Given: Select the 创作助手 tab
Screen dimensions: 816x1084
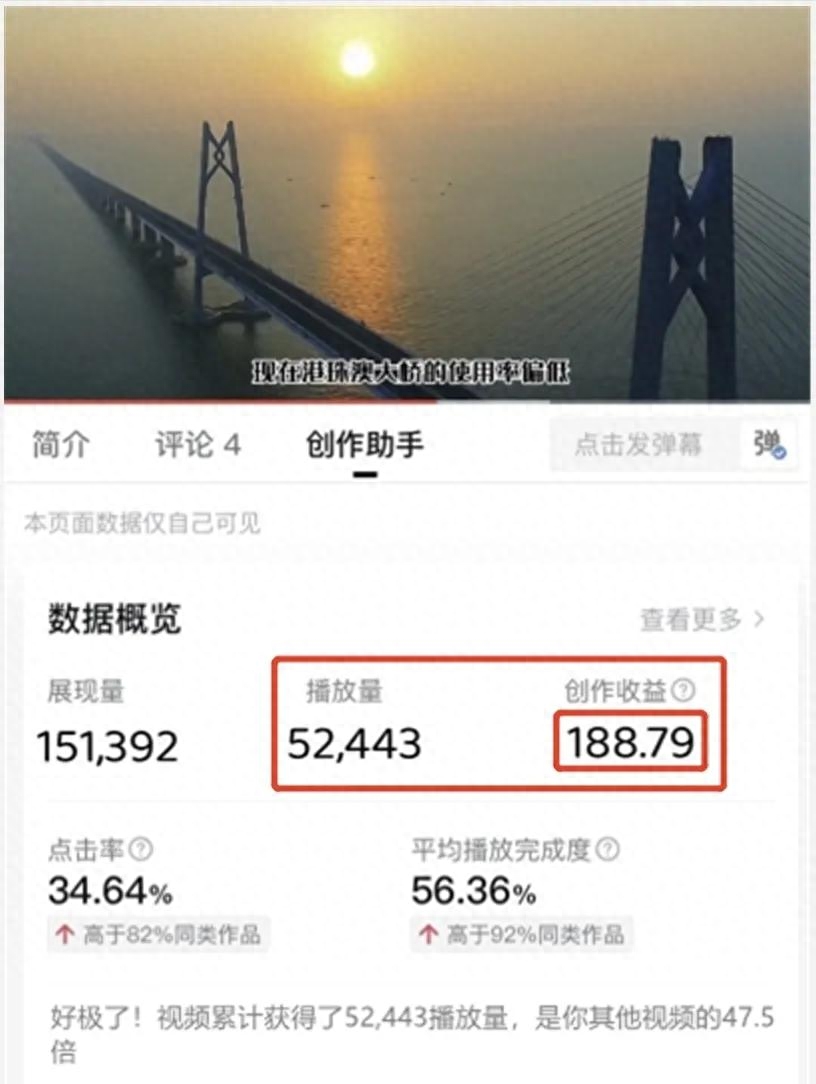Looking at the screenshot, I should 365,445.
